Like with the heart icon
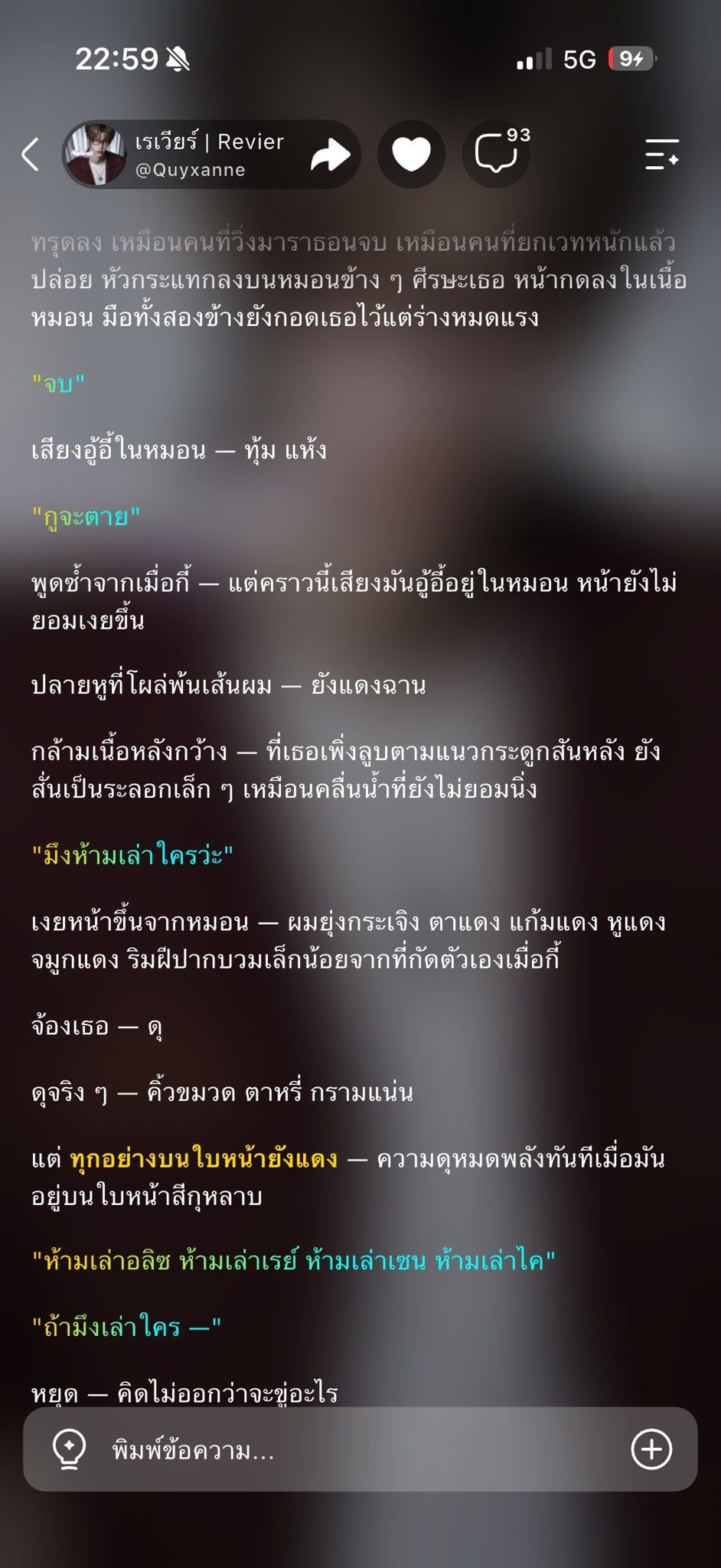The width and height of the screenshot is (721, 1568). pos(411,155)
